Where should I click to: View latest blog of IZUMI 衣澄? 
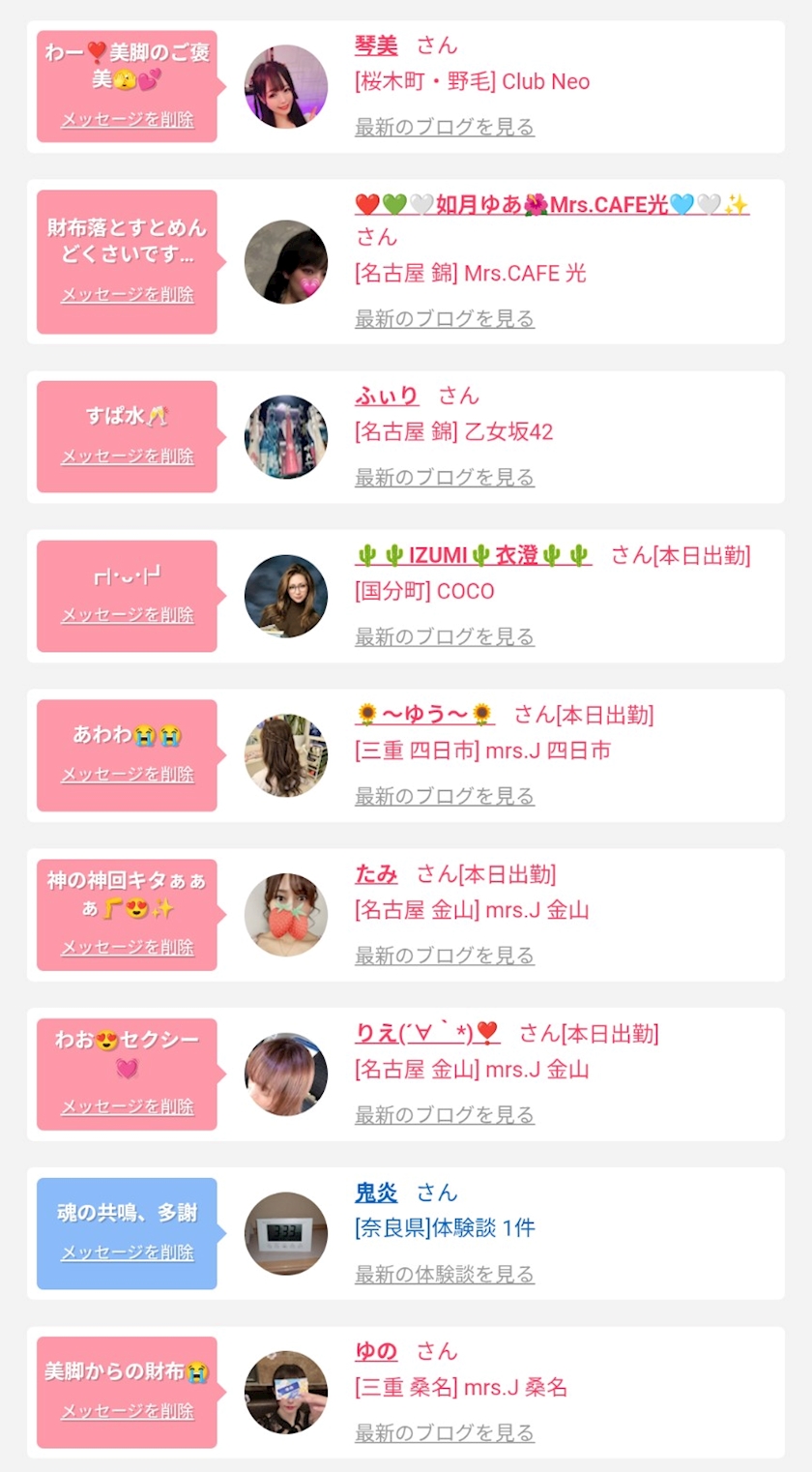[445, 636]
